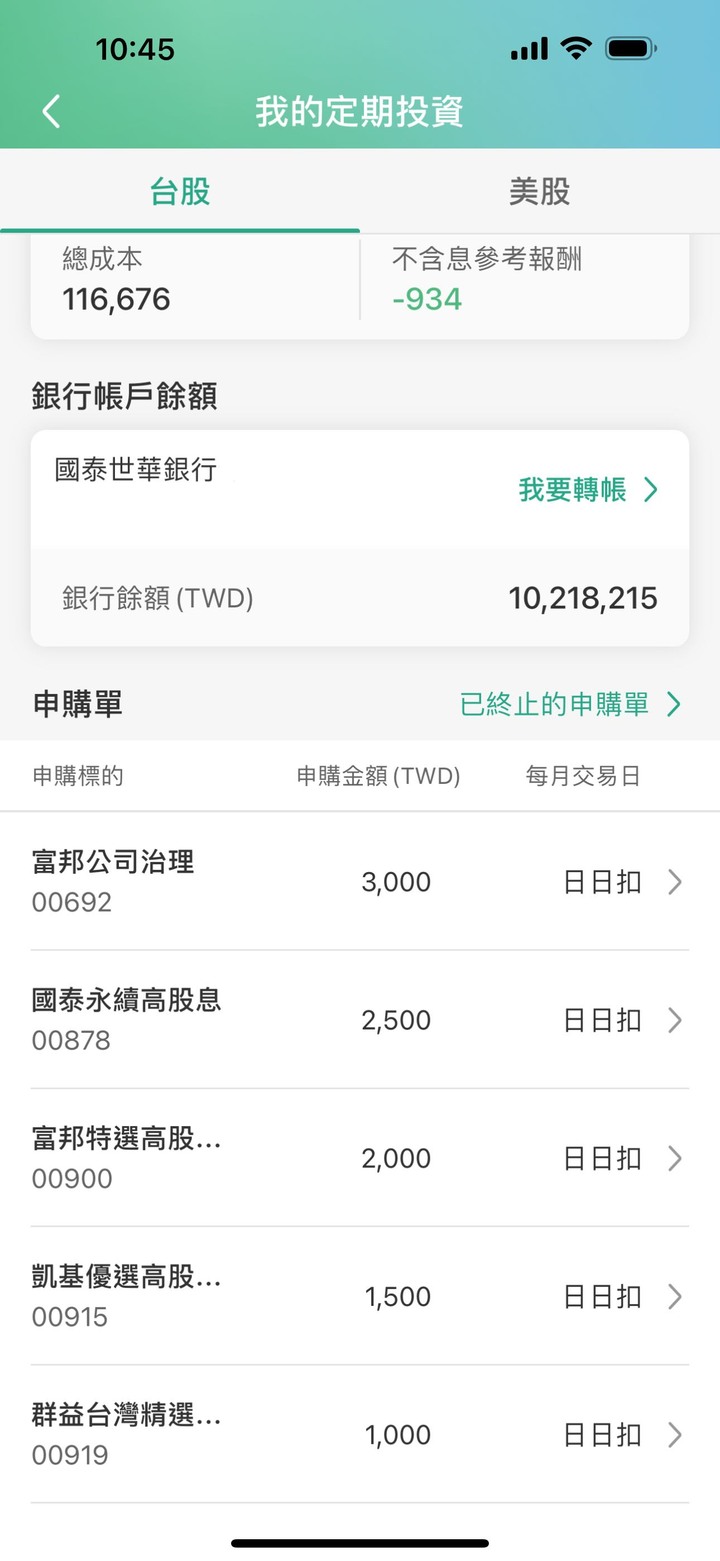Select the 00915 凱基優選高股 order row
The height and width of the screenshot is (1561, 720).
pos(360,1295)
